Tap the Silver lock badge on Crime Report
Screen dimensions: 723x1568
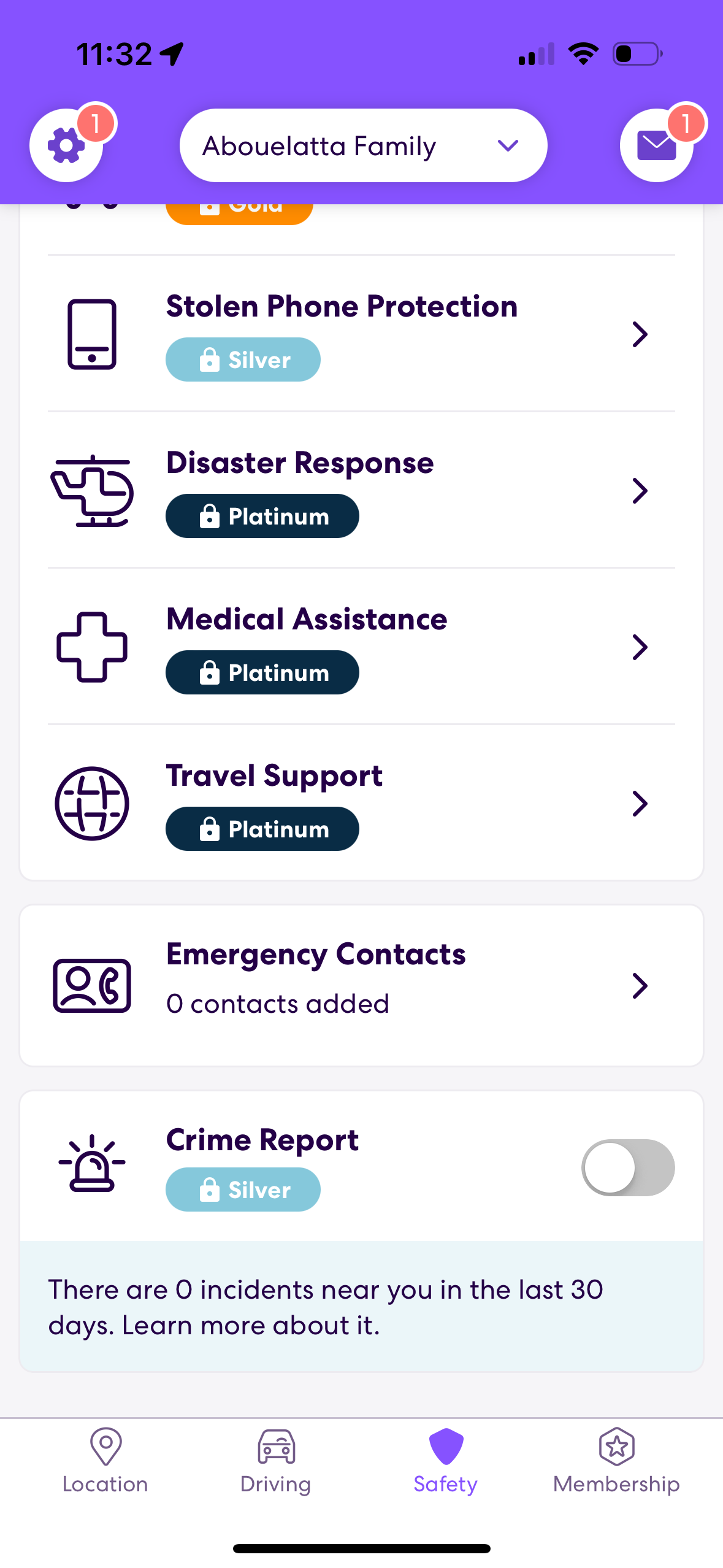pyautogui.click(x=243, y=1189)
